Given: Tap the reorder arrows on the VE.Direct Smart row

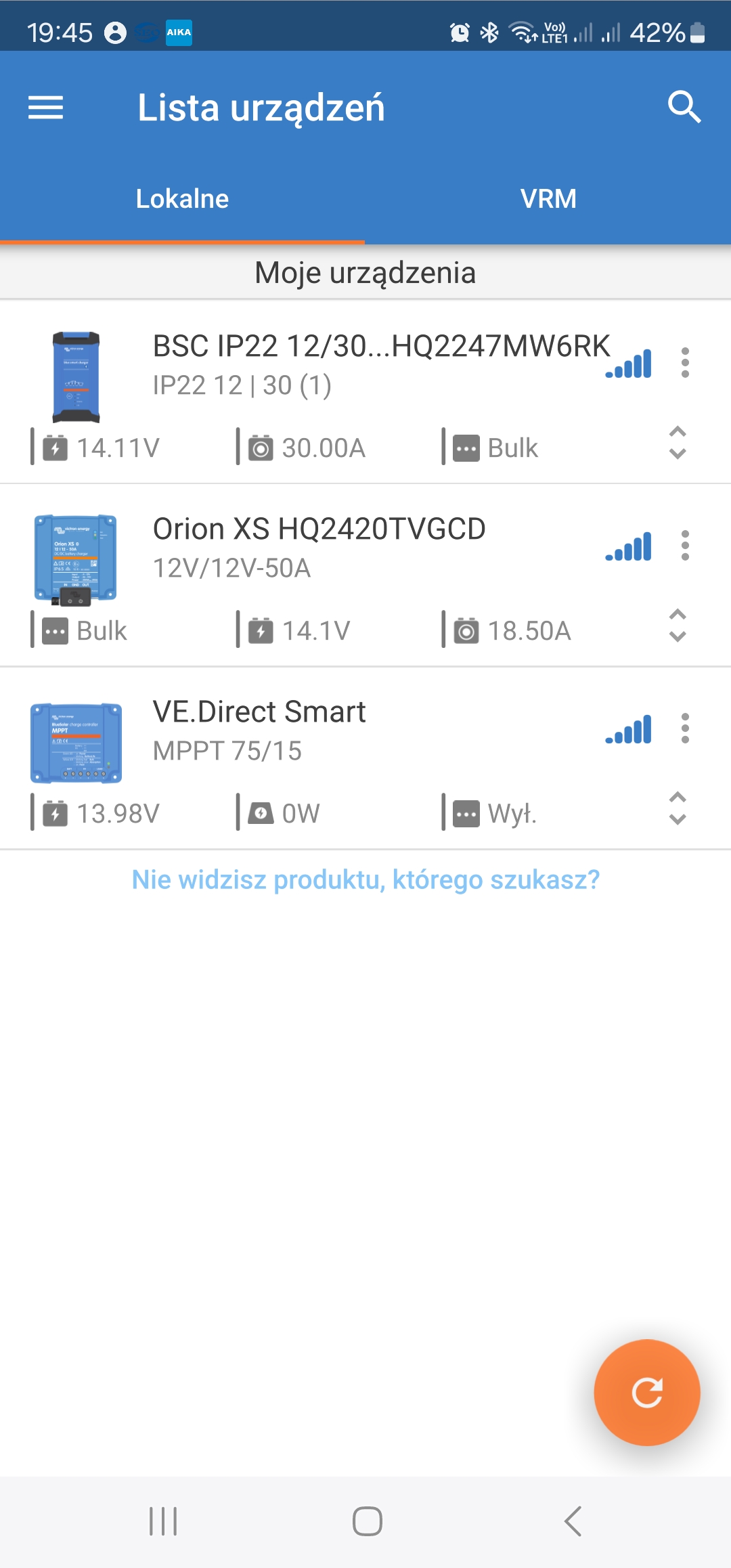Looking at the screenshot, I should (x=678, y=808).
